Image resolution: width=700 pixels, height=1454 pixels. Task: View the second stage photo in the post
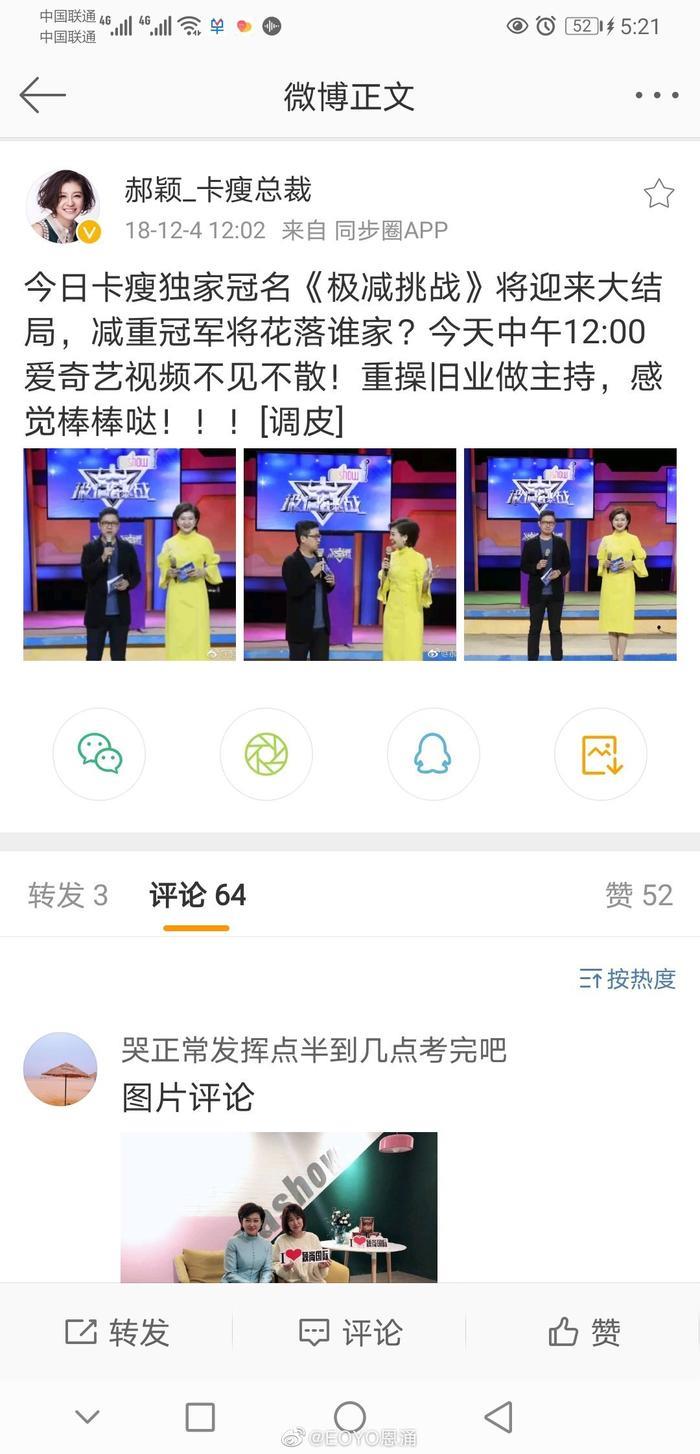coord(350,554)
